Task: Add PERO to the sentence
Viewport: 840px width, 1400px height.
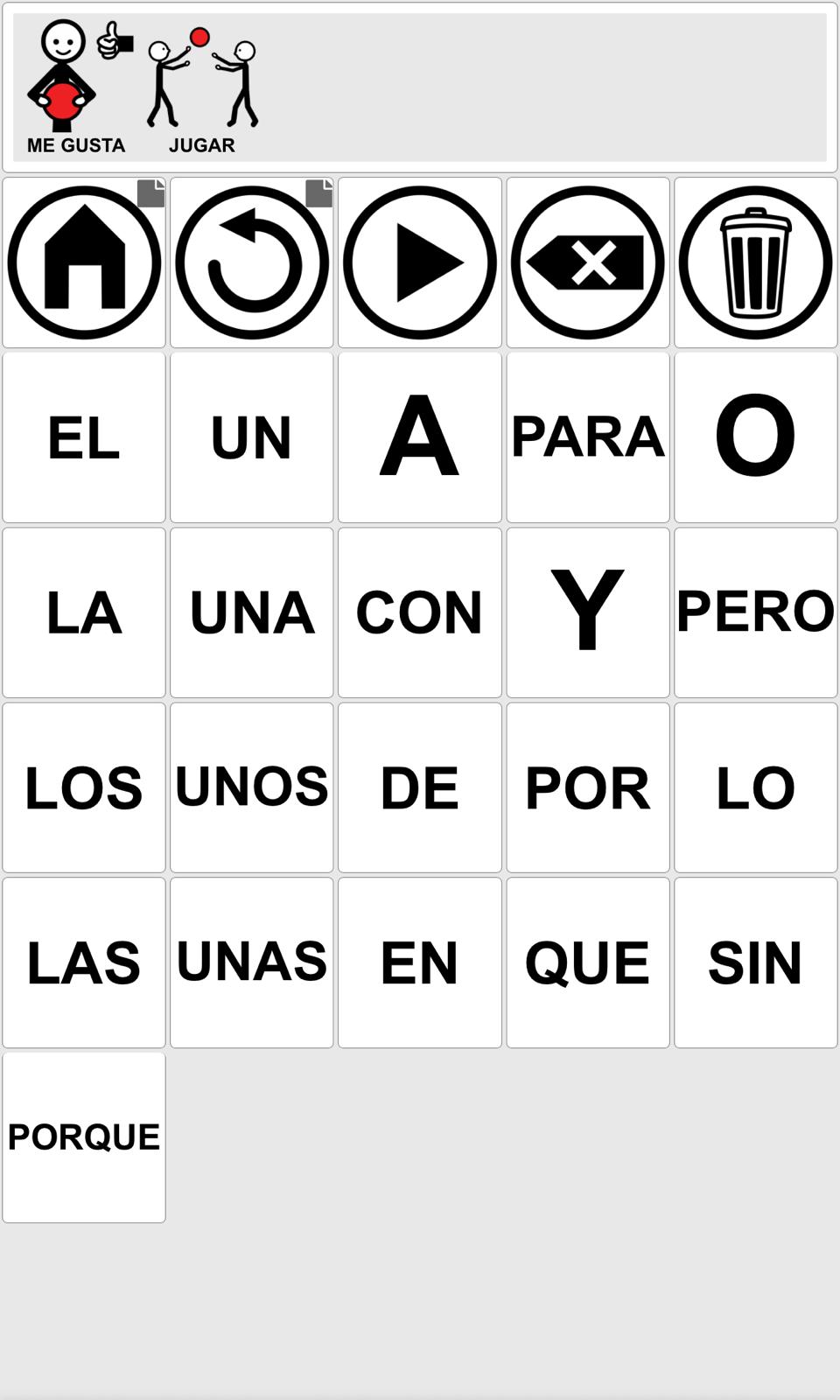Action: coord(755,612)
